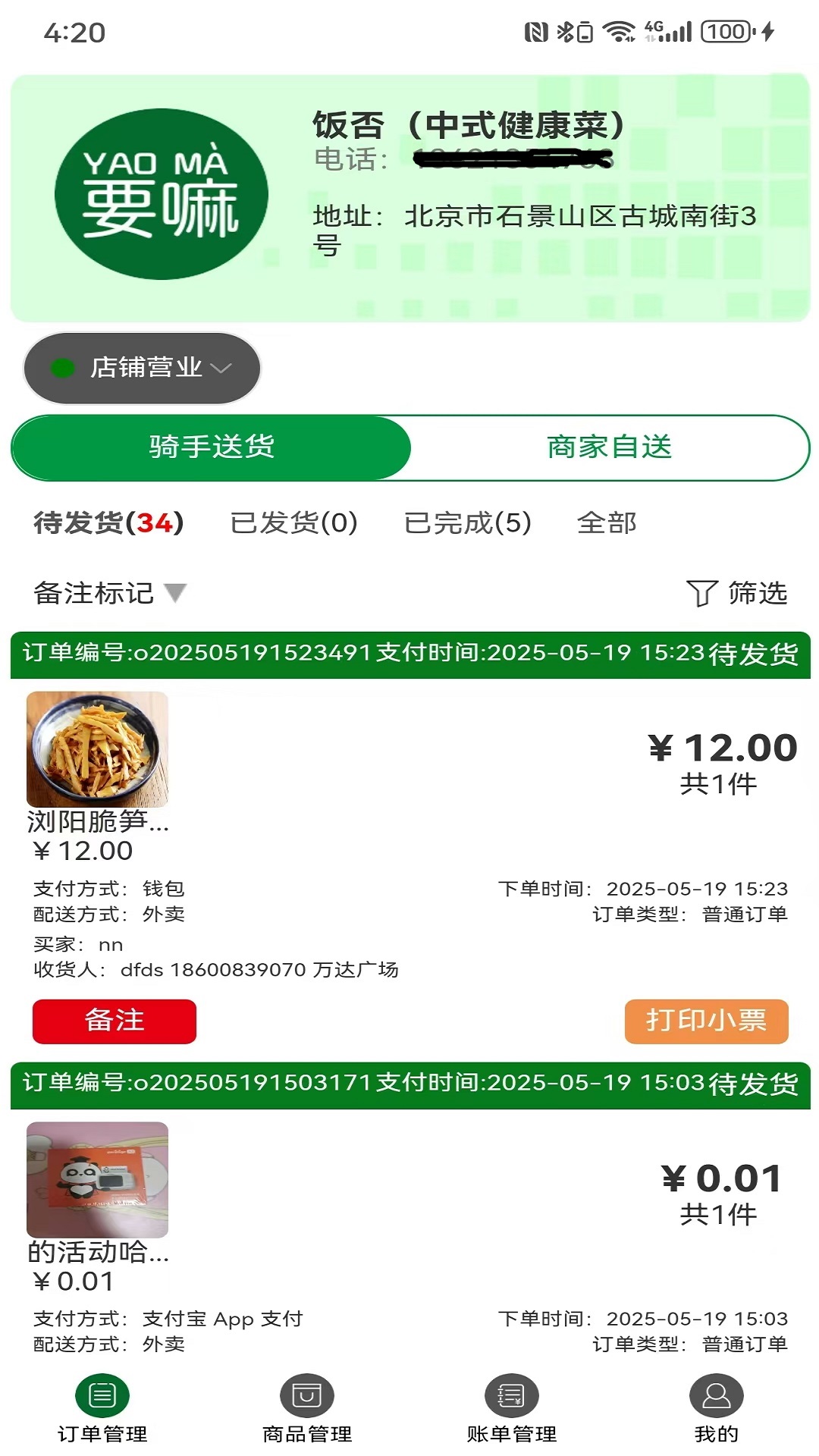
Task: Select the 商品管理 product management icon
Action: pos(306,1407)
